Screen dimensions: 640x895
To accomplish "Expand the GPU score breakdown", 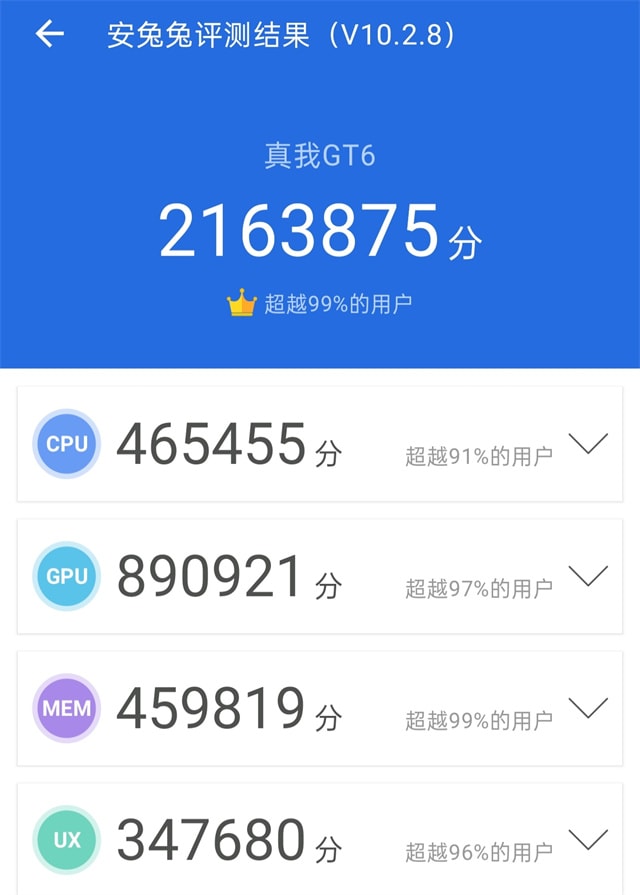I will point(587,575).
